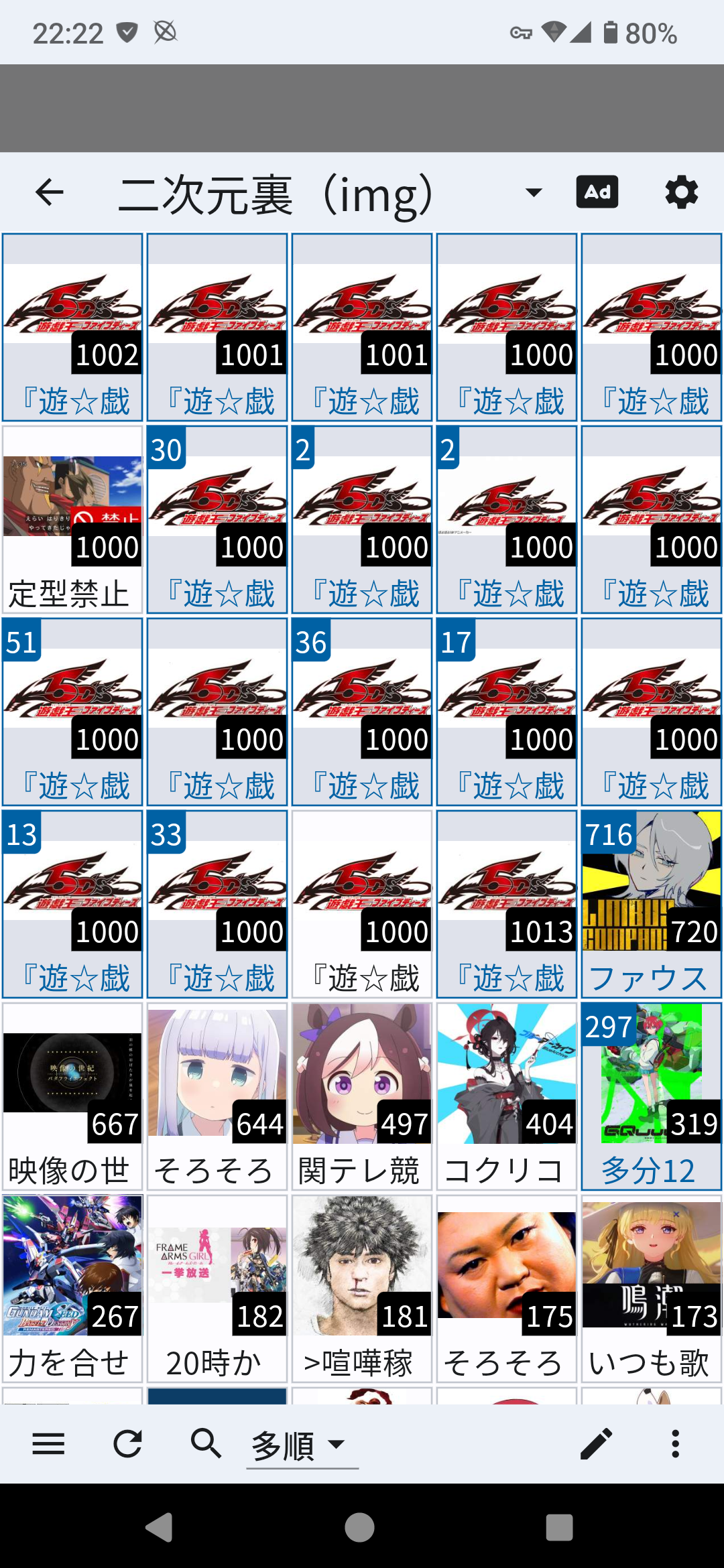Open the 20時か thread
This screenshot has height=1568, width=724.
coord(217,1289)
